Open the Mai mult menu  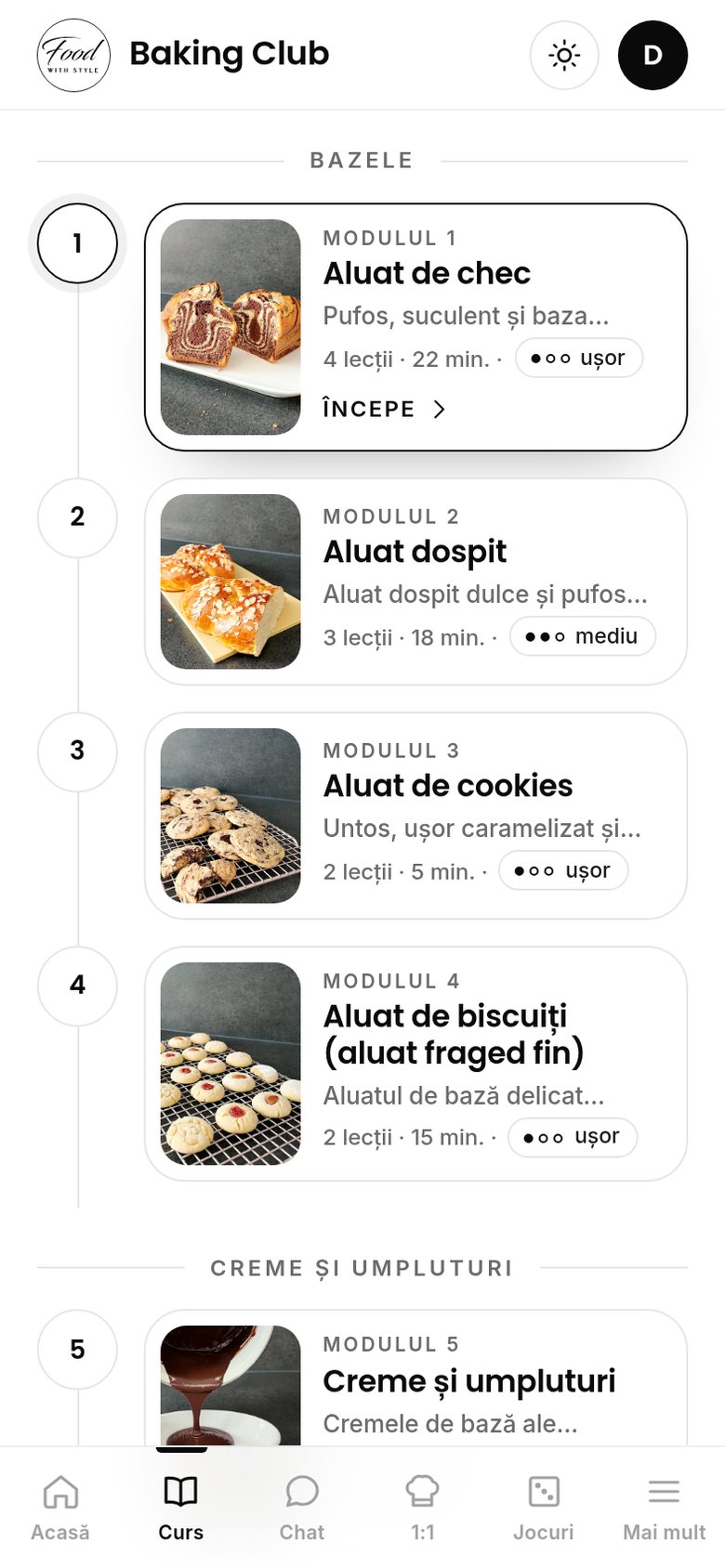665,1508
